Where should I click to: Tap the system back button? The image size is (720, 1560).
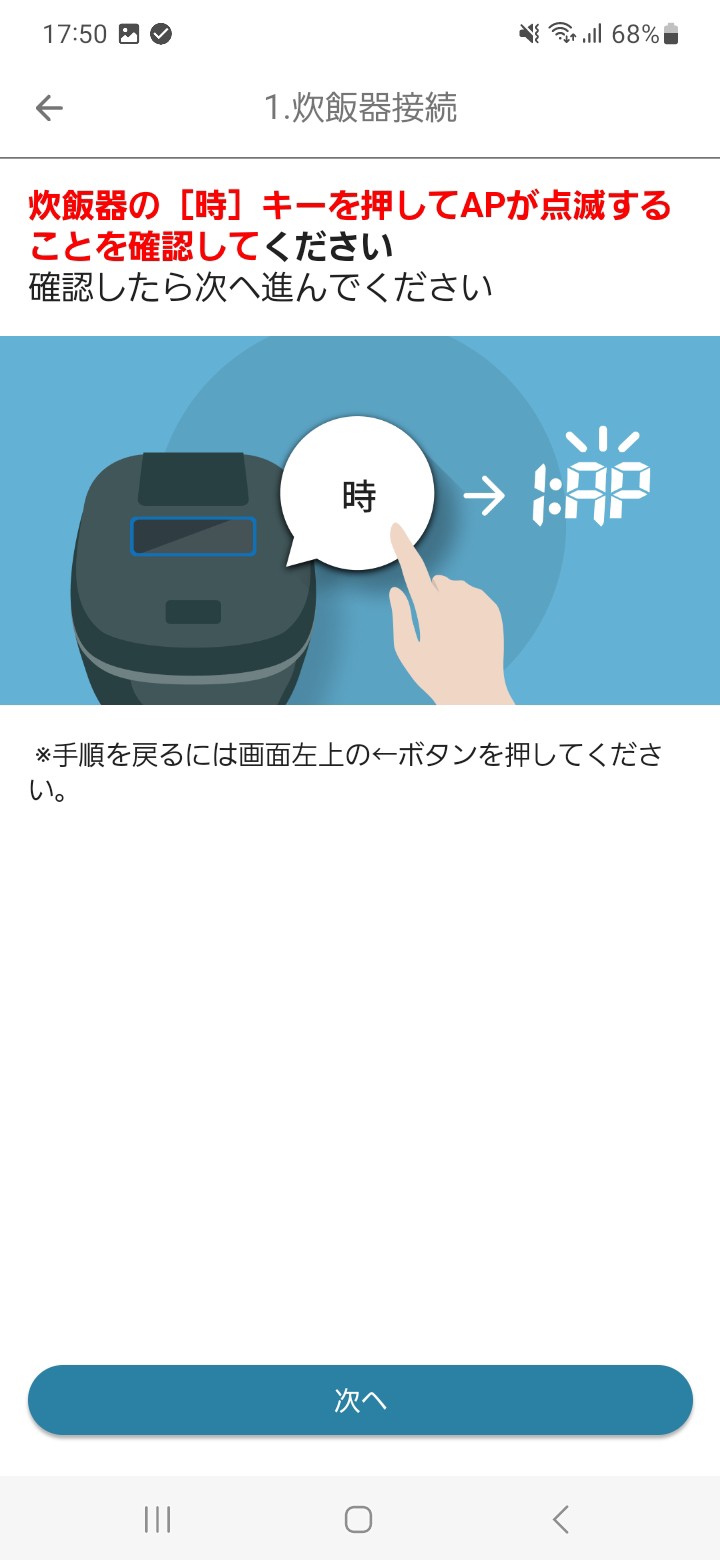click(561, 1519)
